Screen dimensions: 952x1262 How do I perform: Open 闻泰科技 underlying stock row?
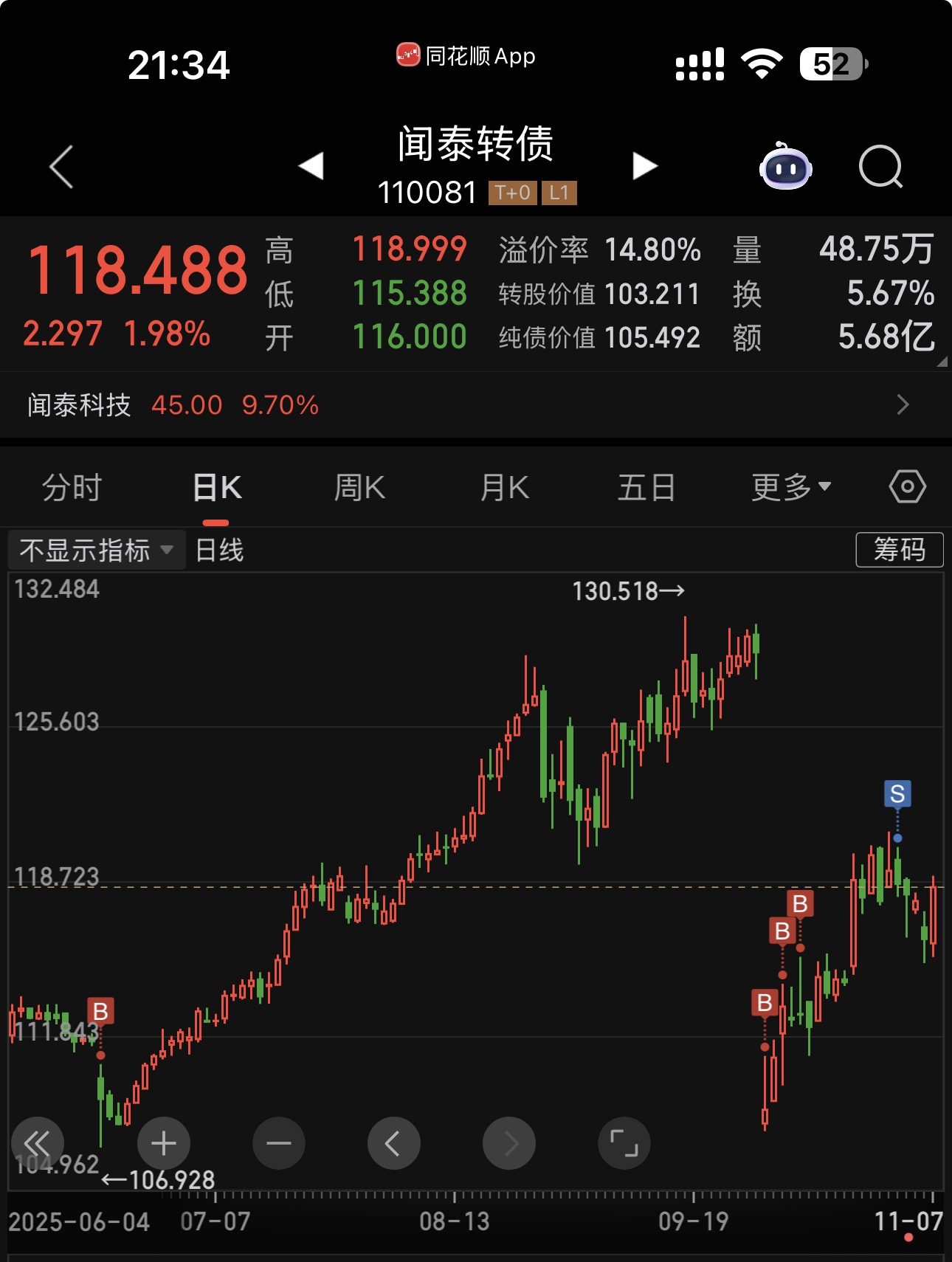[x=472, y=404]
